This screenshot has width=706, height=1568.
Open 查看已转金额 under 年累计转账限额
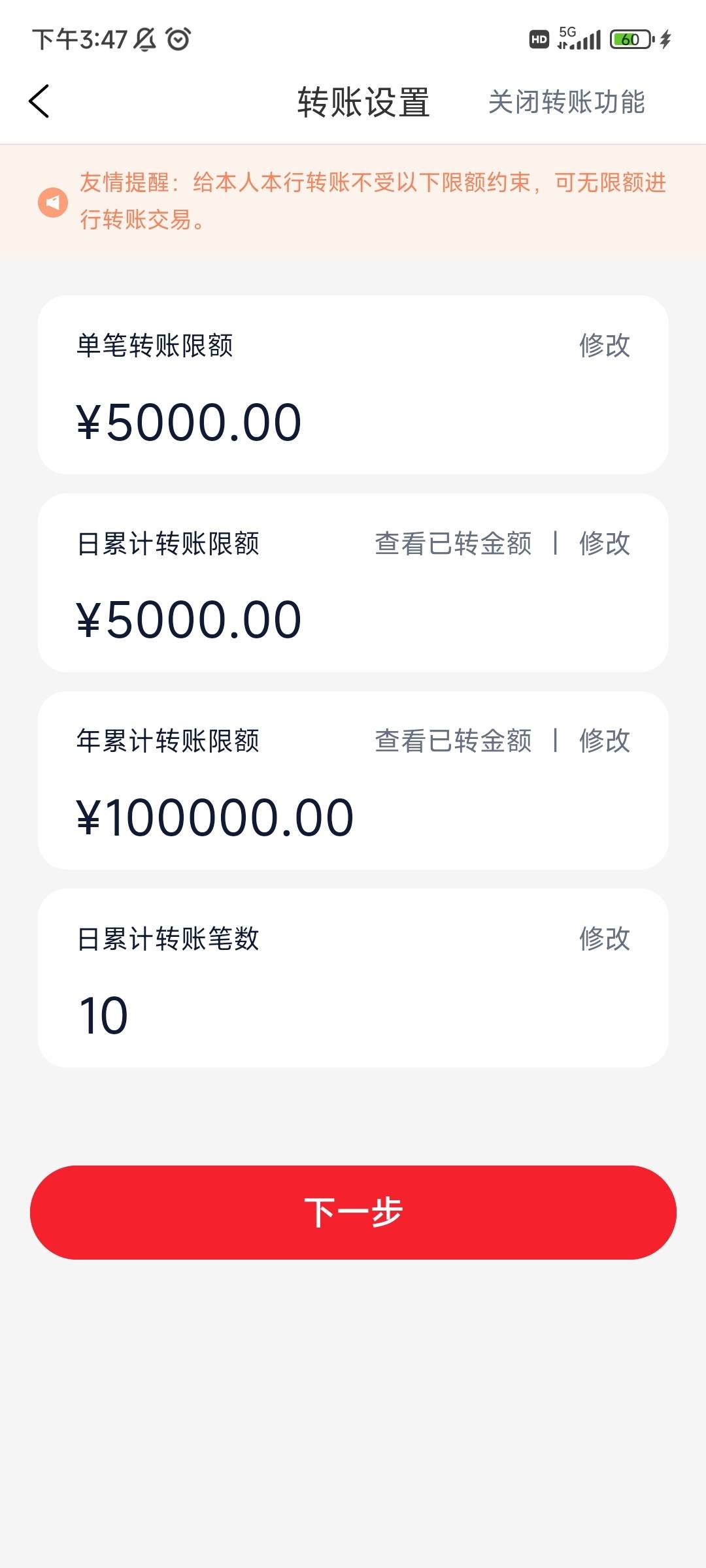tap(453, 741)
